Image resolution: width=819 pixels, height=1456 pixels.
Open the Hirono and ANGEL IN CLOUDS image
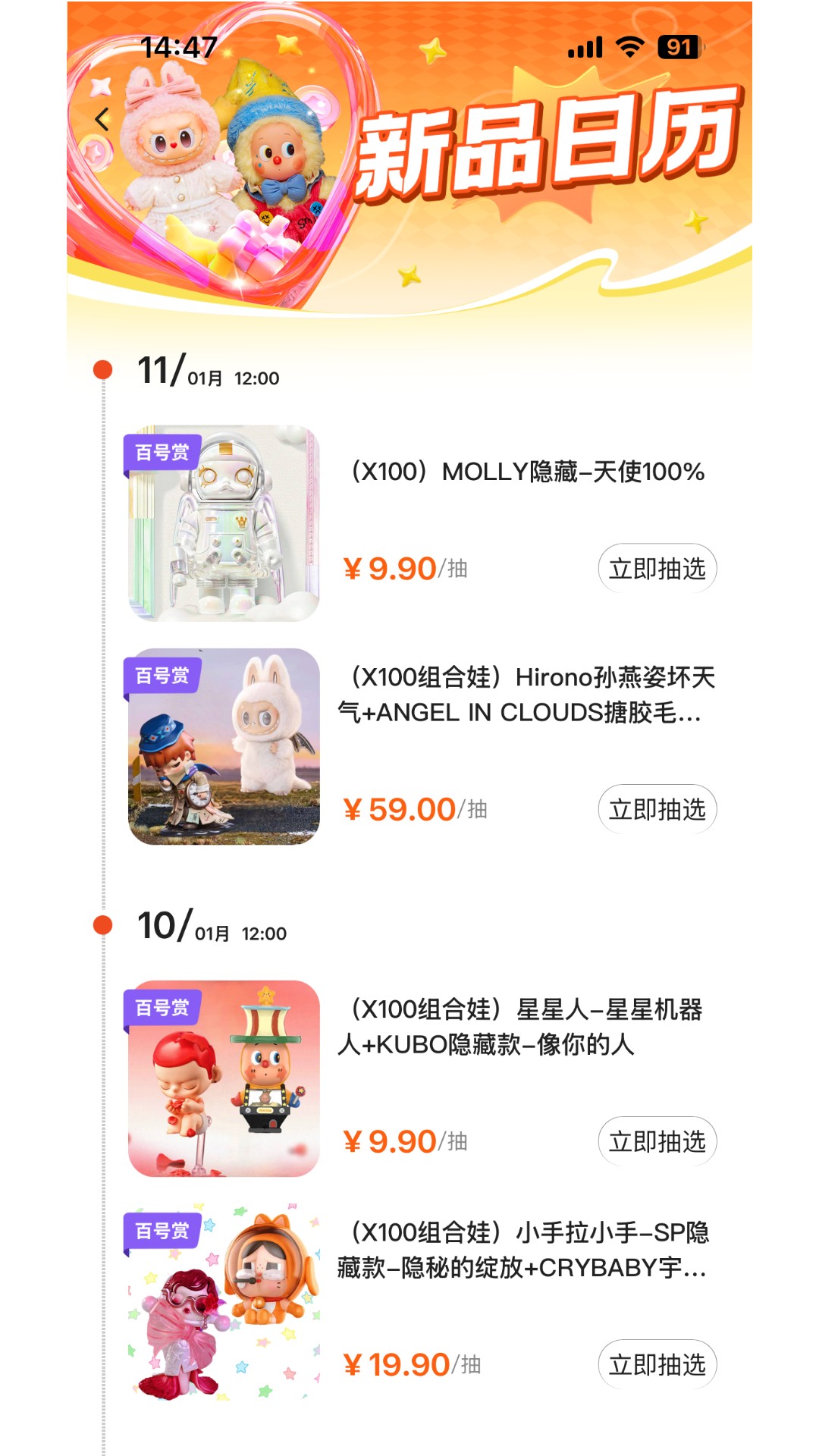point(224,746)
